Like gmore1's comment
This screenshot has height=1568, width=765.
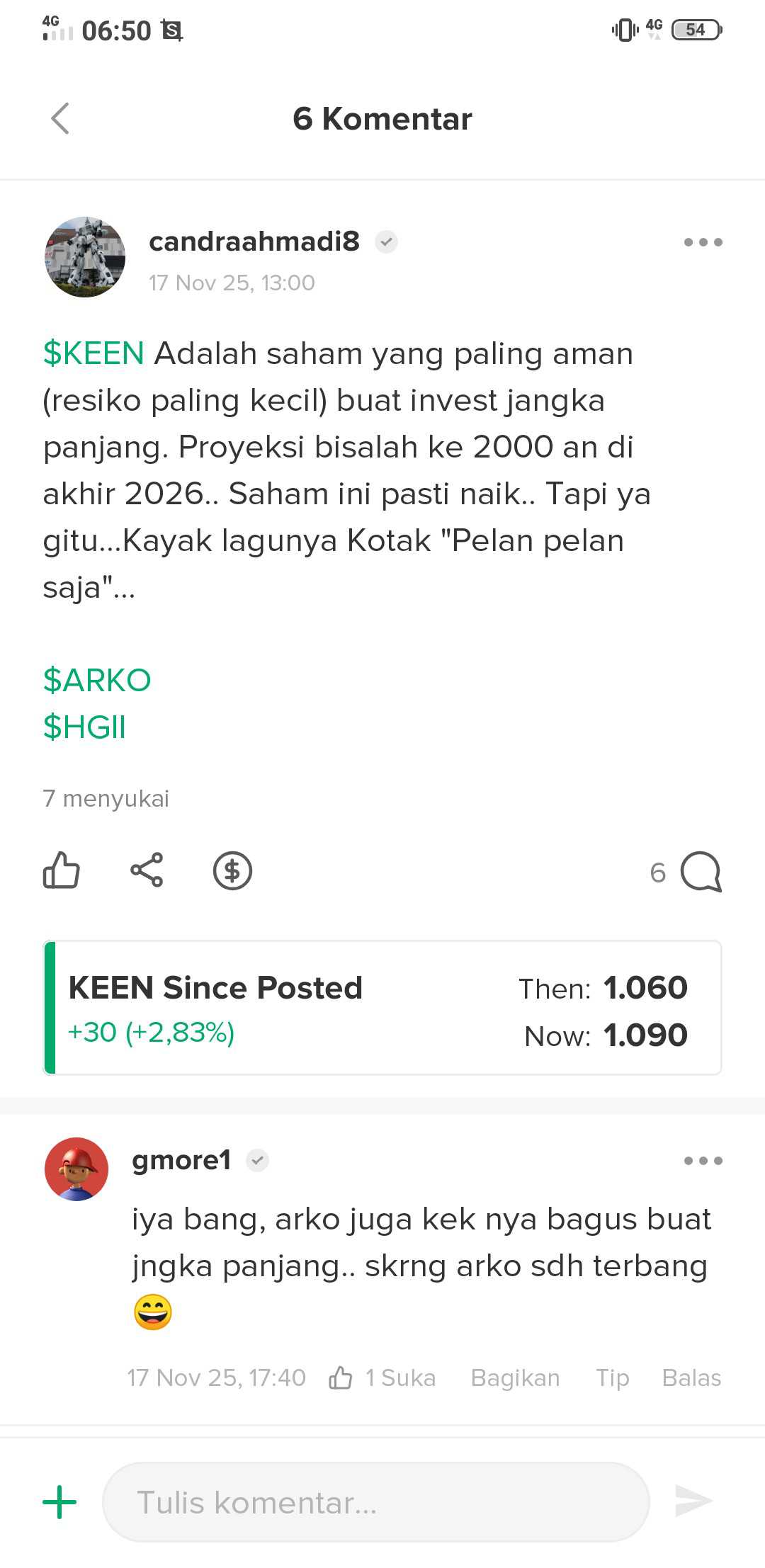[341, 1378]
